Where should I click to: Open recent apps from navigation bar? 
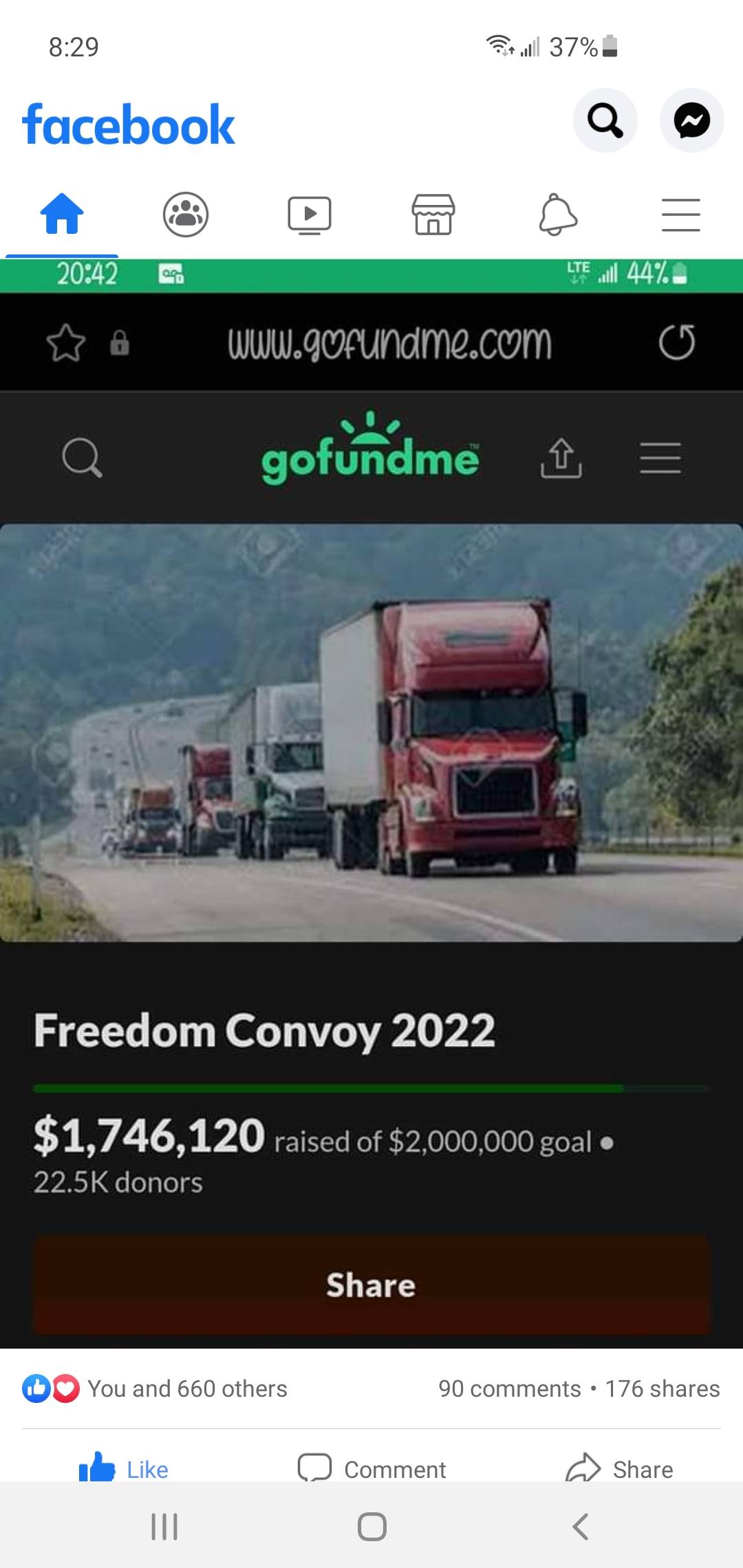pos(164,1527)
